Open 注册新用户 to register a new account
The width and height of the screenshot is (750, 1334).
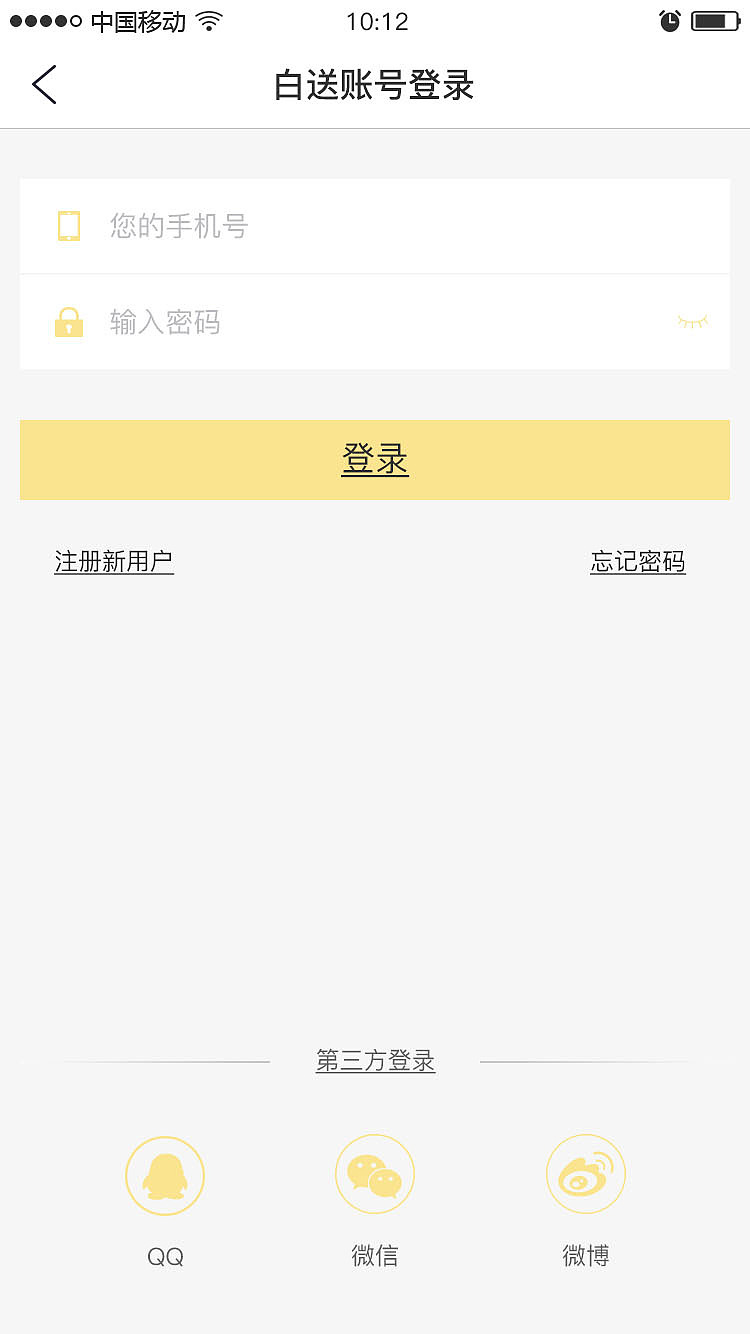pos(114,562)
